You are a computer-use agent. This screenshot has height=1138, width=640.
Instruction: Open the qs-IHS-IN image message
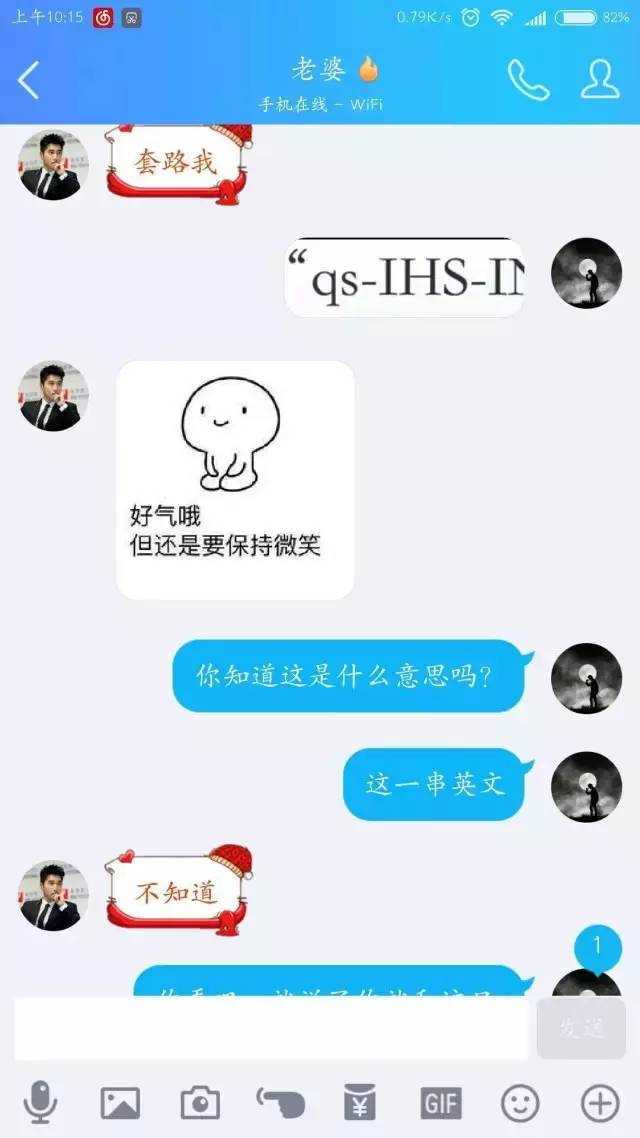coord(404,277)
